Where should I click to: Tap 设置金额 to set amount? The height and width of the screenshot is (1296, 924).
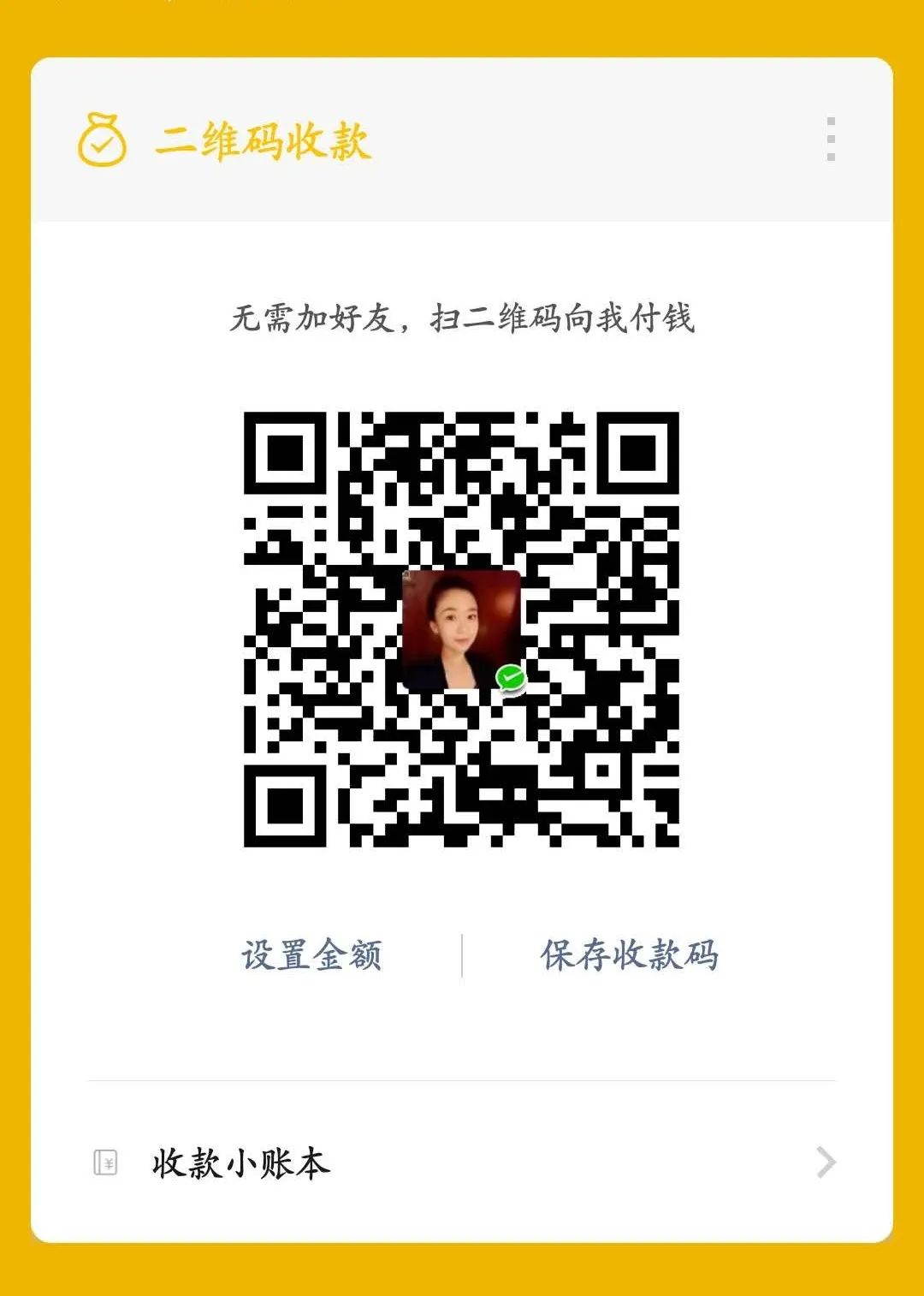pos(311,955)
